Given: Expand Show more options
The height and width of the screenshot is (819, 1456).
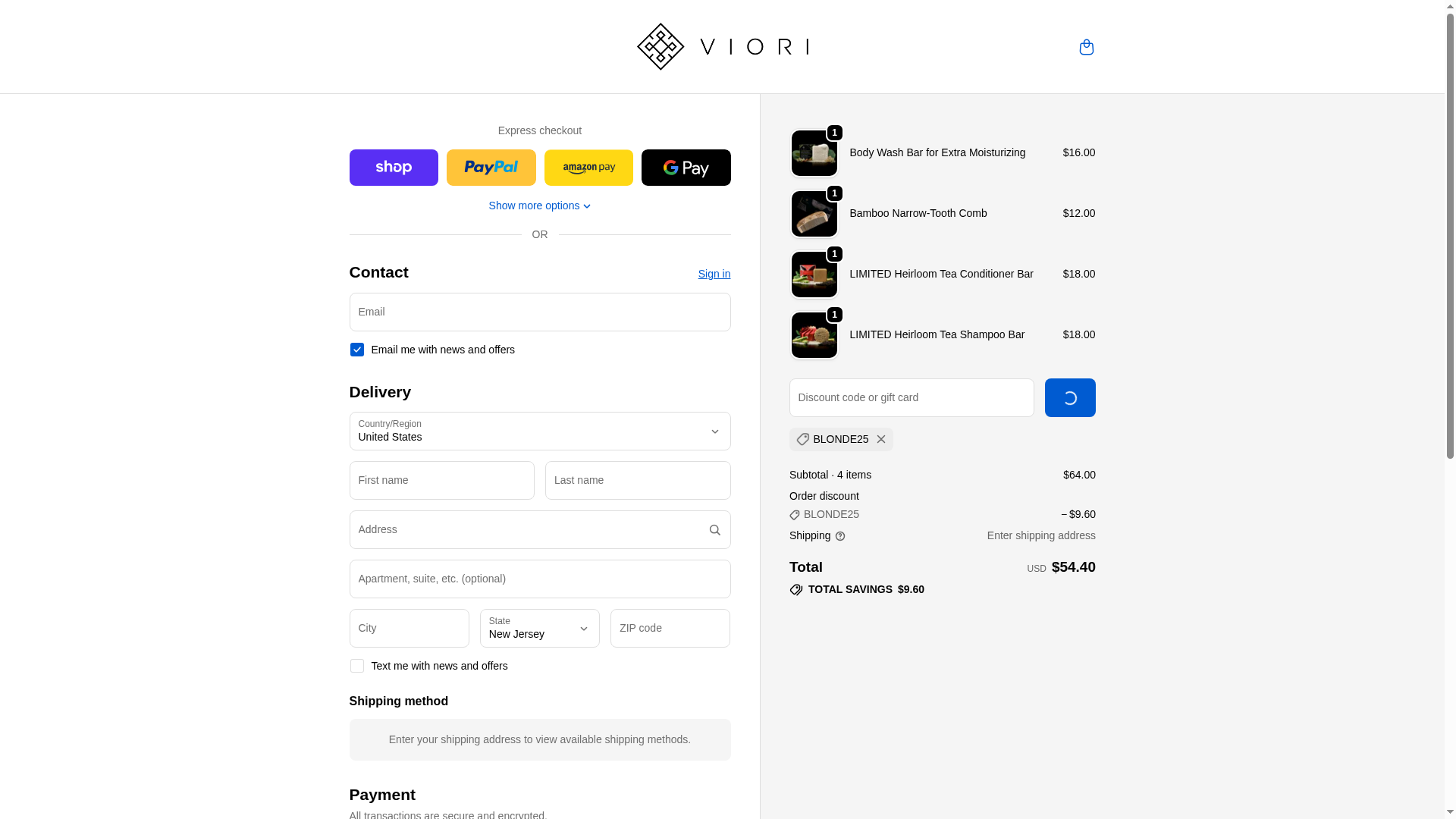Looking at the screenshot, I should (539, 206).
